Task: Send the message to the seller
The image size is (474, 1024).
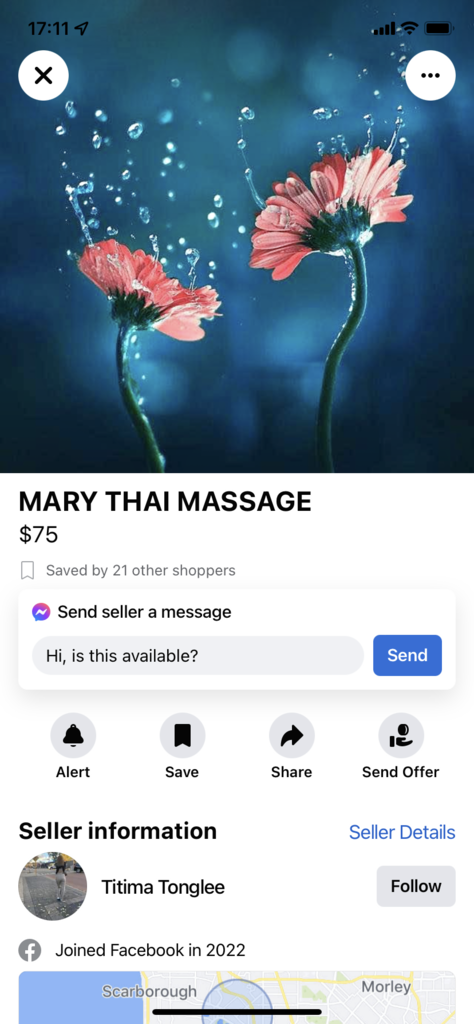Action: pos(407,655)
